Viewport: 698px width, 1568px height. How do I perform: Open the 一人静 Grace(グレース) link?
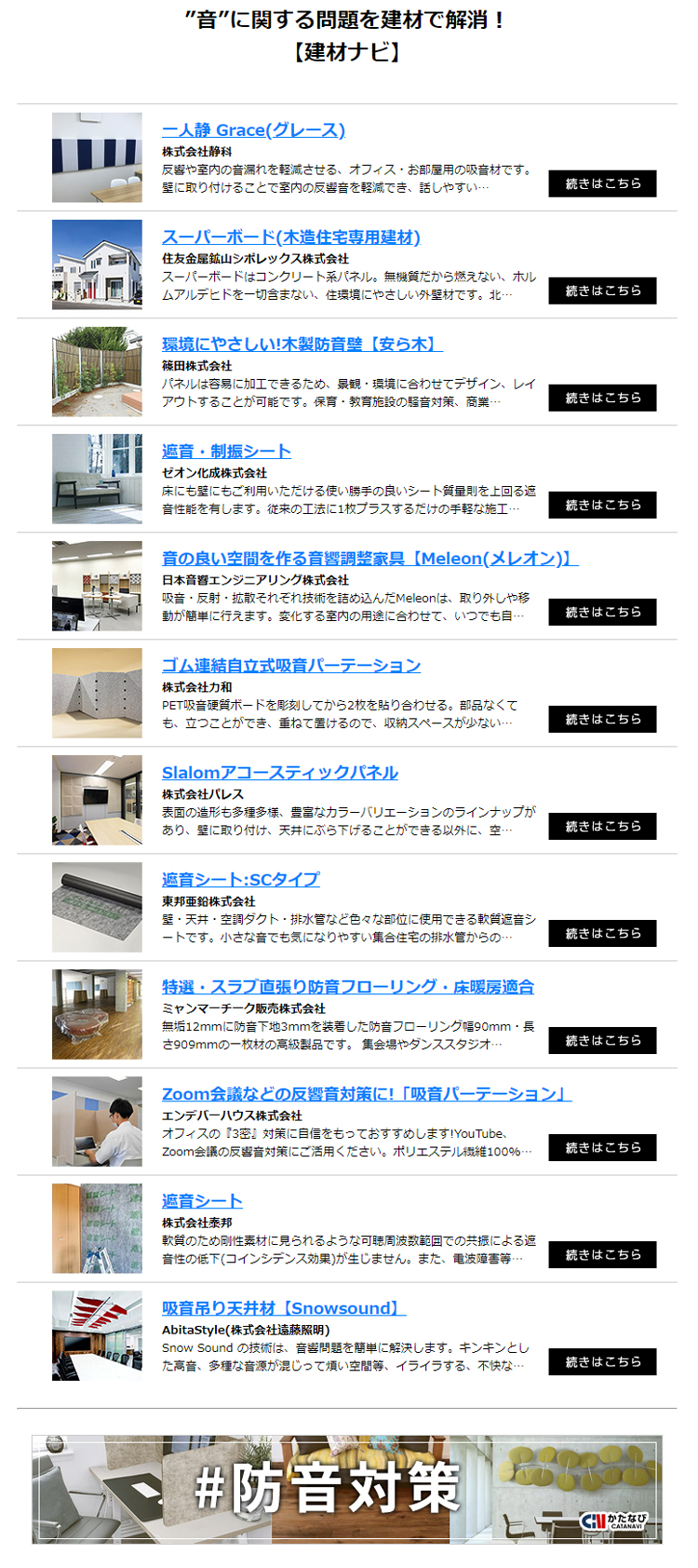[x=253, y=130]
